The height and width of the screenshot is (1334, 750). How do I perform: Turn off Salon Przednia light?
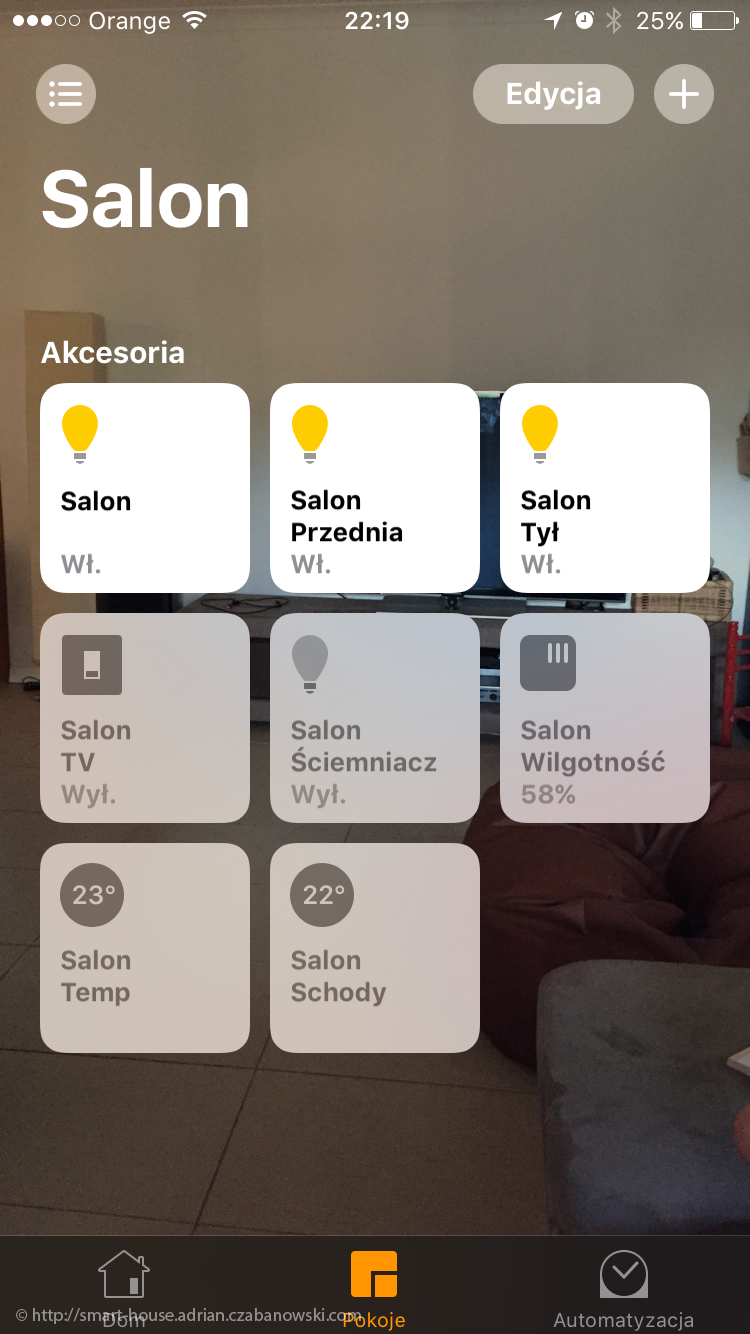(375, 488)
